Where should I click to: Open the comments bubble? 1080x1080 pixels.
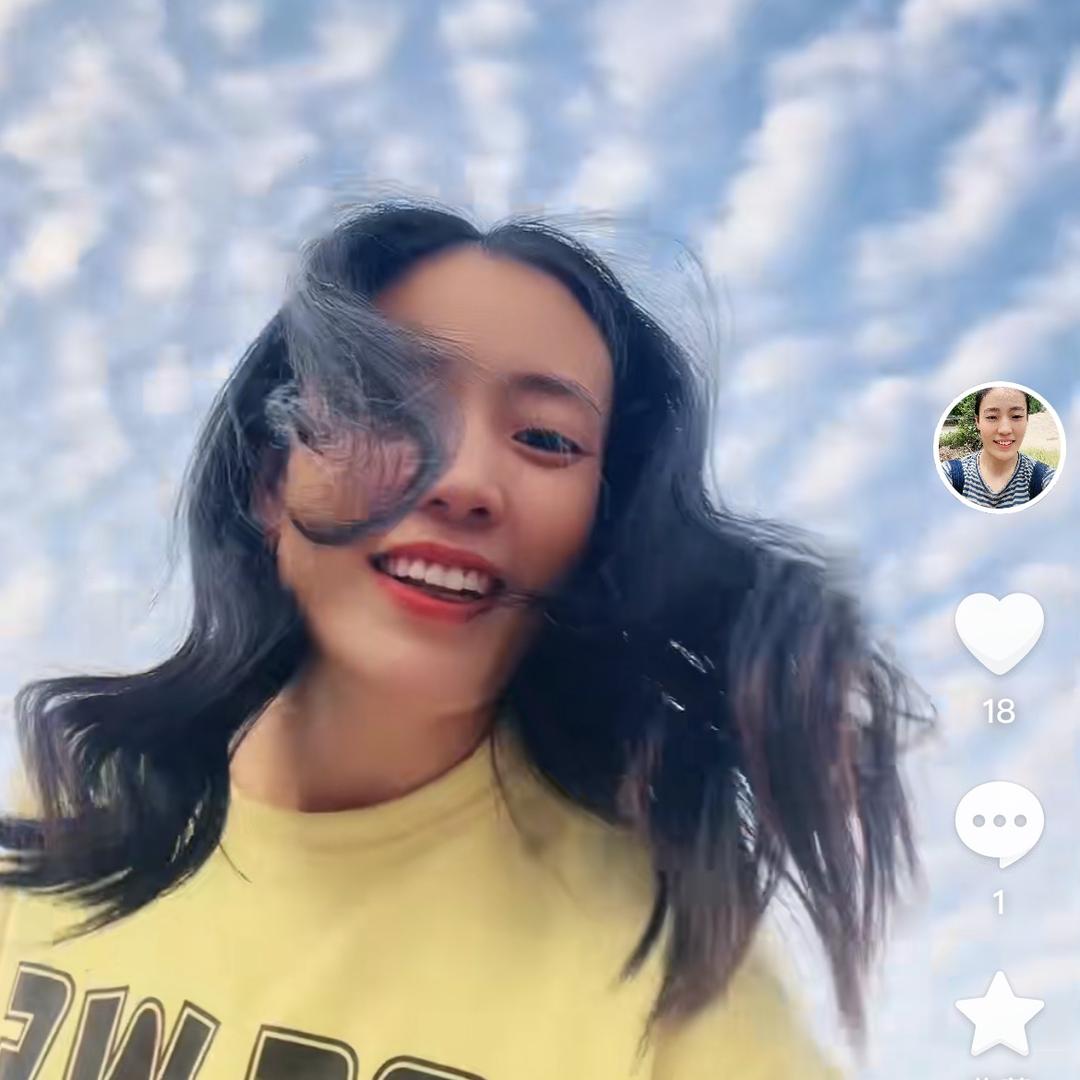click(x=999, y=822)
